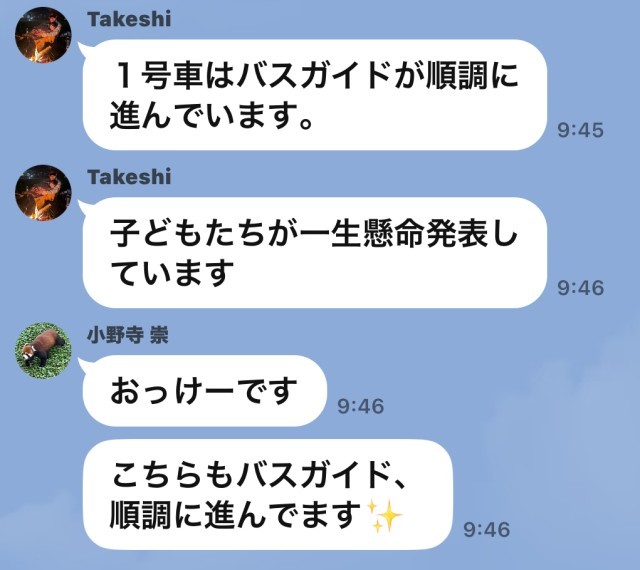
Task: View 小野寺 崇's profile via the red panda avatar
Action: click(43, 350)
